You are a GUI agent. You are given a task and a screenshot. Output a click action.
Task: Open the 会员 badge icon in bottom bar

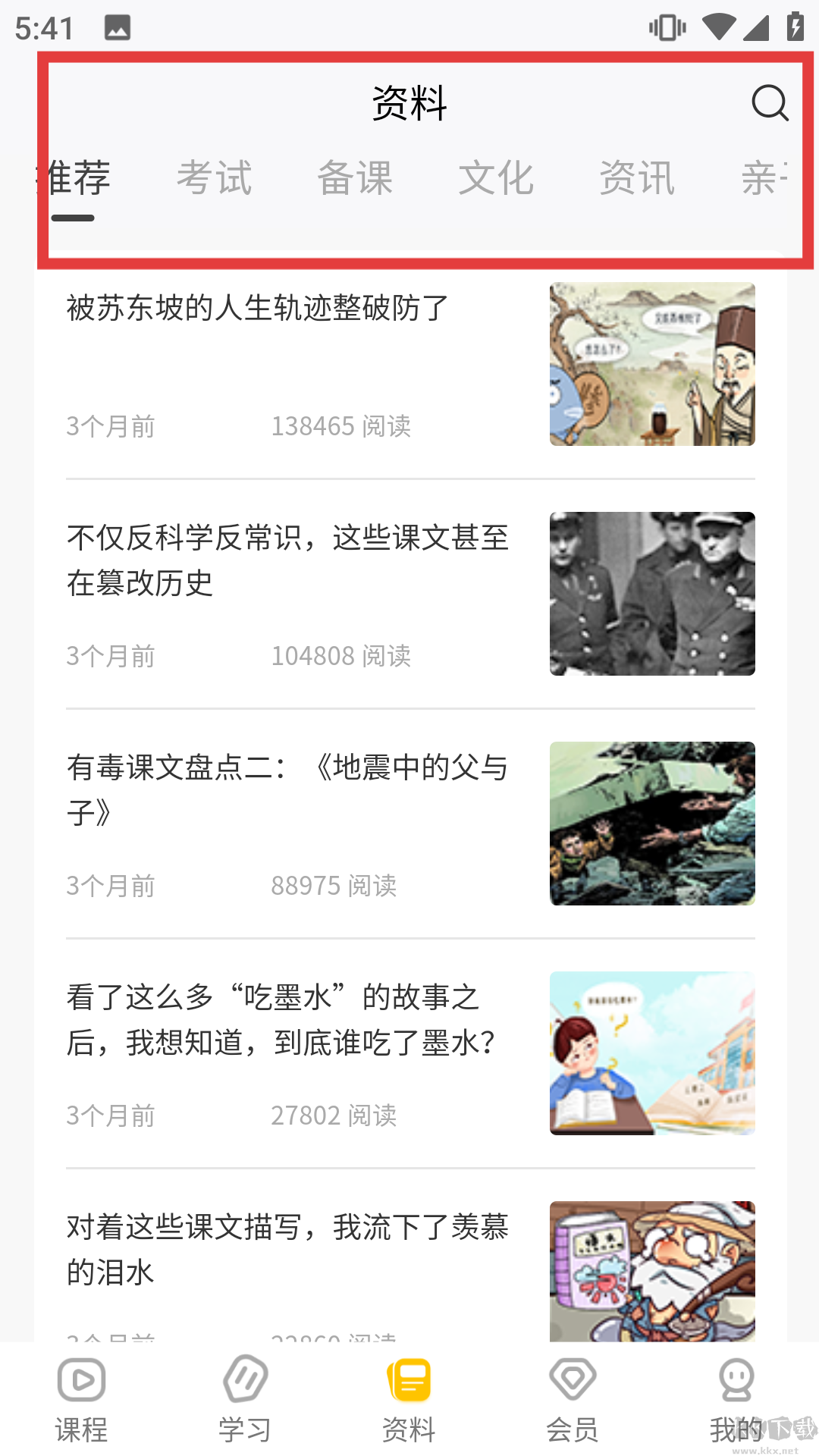coord(573,1380)
